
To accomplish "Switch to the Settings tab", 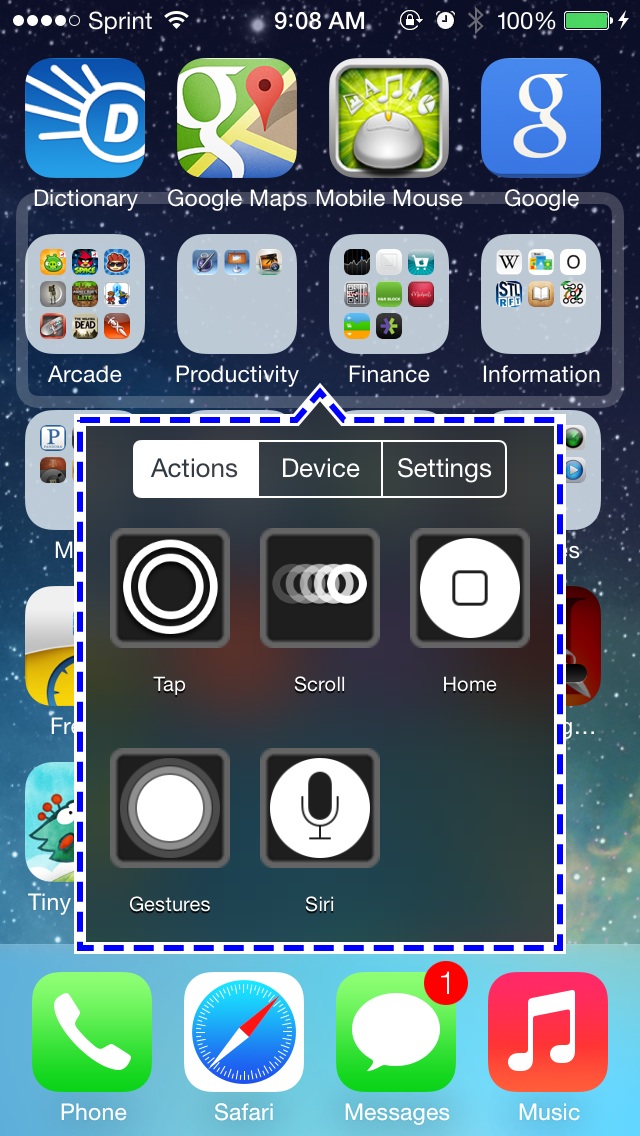I will point(444,469).
